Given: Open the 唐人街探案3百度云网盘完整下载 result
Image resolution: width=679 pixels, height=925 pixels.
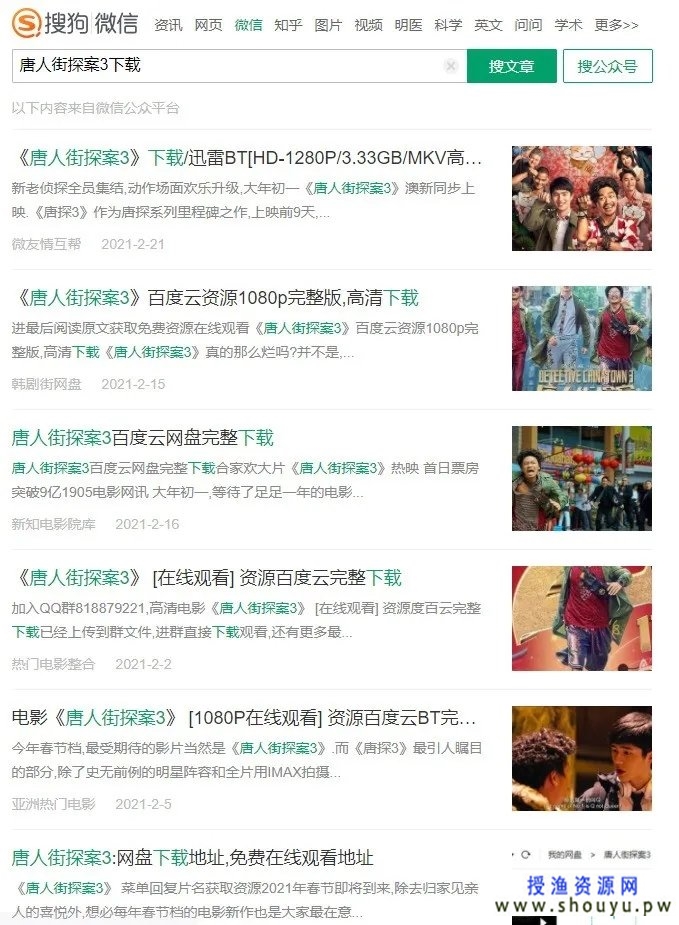Looking at the screenshot, I should point(142,438).
